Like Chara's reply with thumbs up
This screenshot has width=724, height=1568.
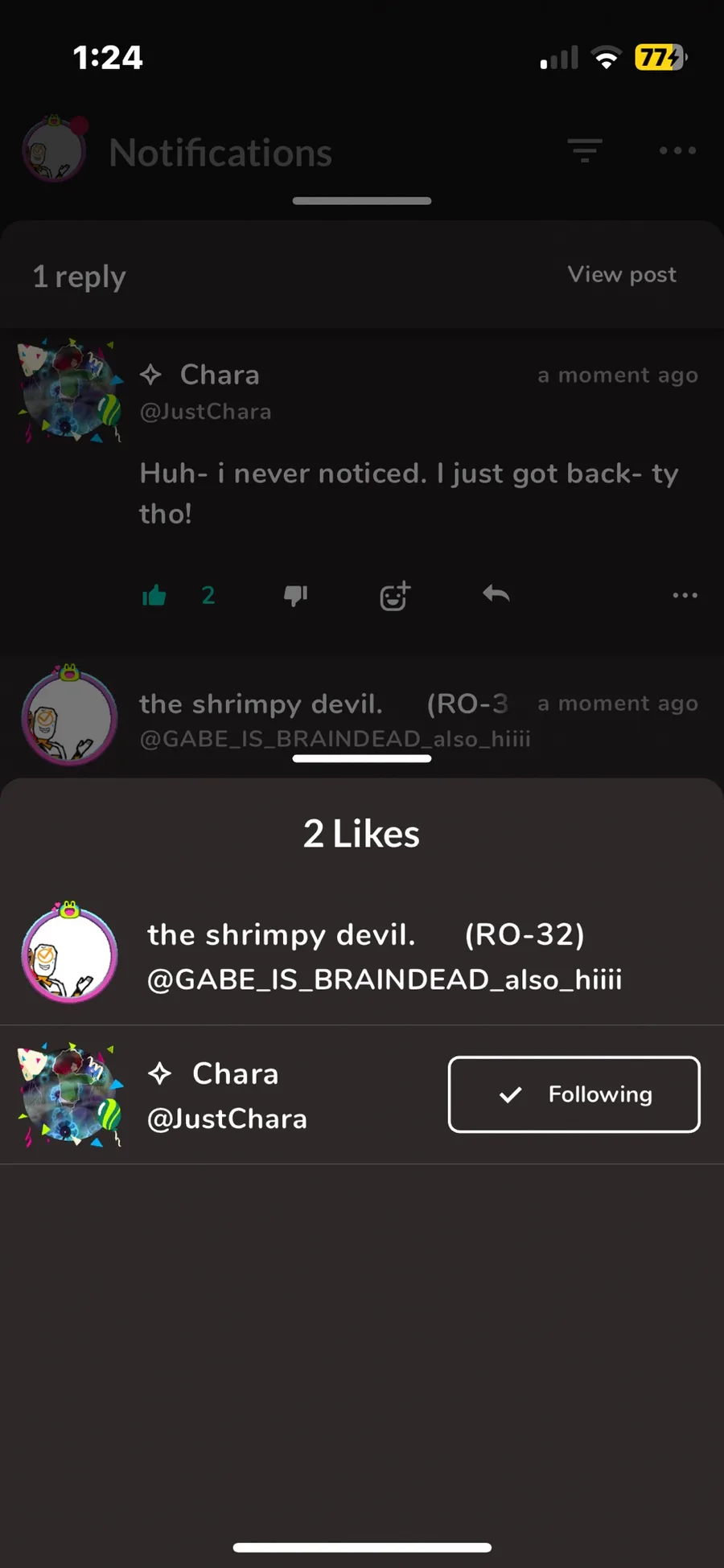[154, 595]
